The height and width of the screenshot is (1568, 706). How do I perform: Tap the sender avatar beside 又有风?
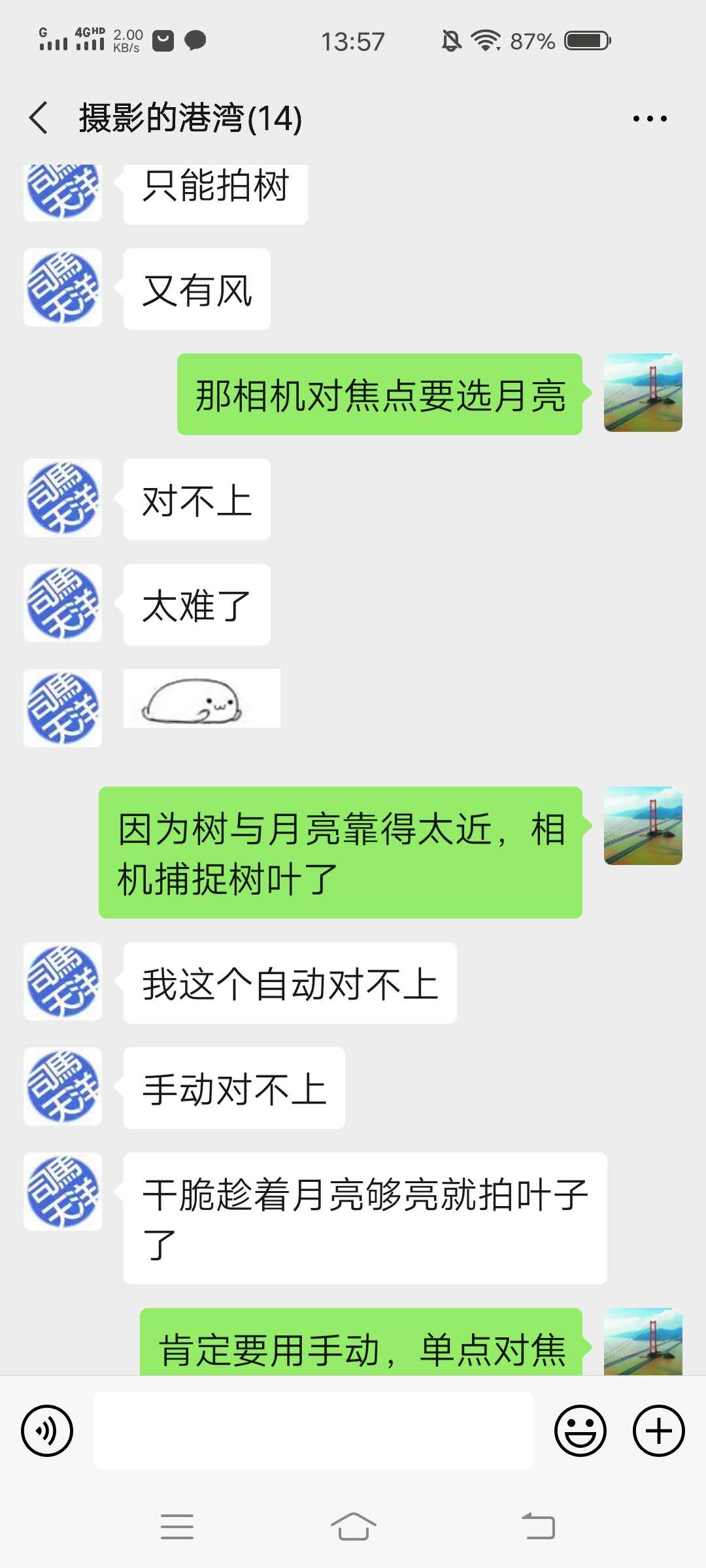click(63, 287)
